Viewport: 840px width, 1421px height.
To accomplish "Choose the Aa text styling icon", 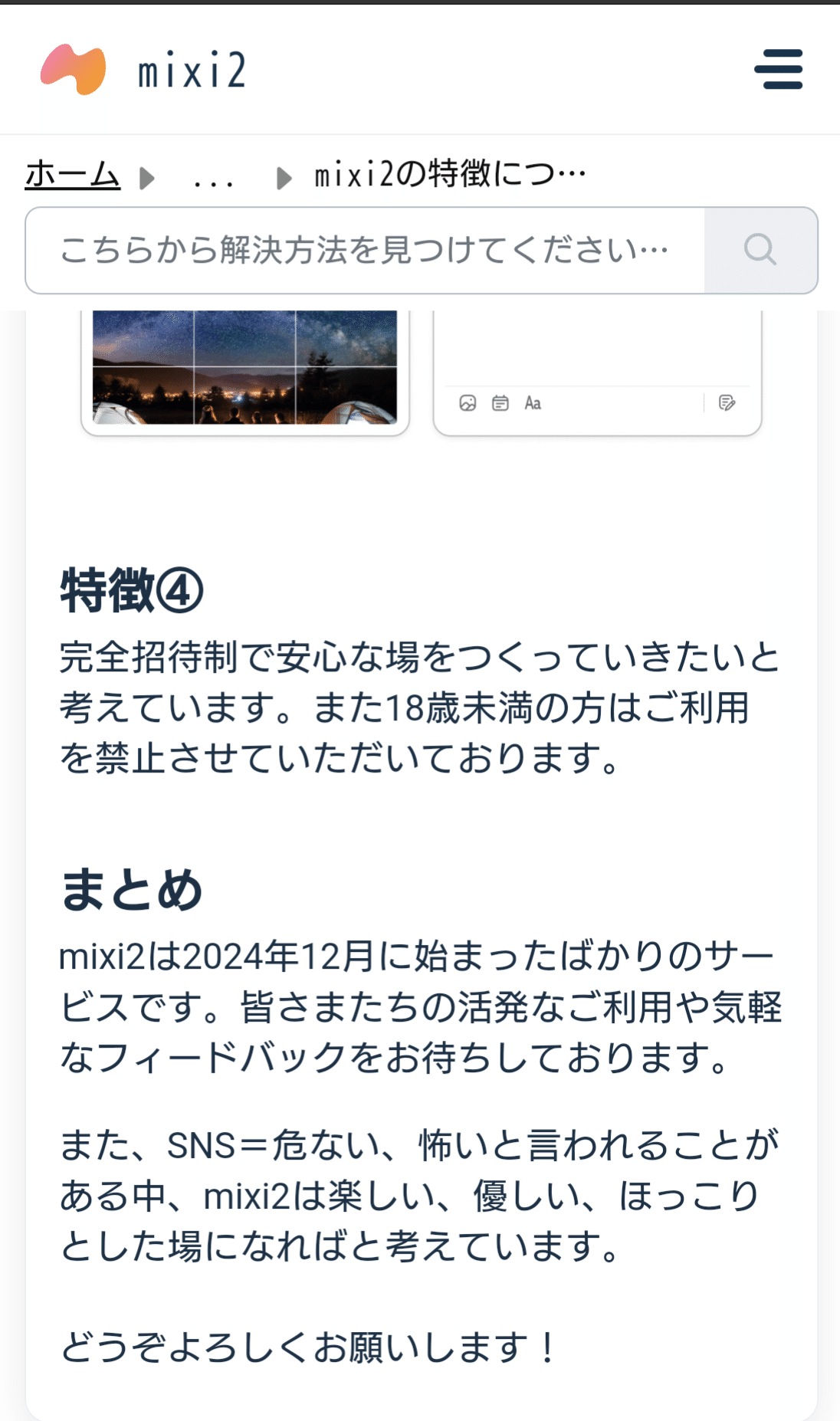I will [533, 402].
